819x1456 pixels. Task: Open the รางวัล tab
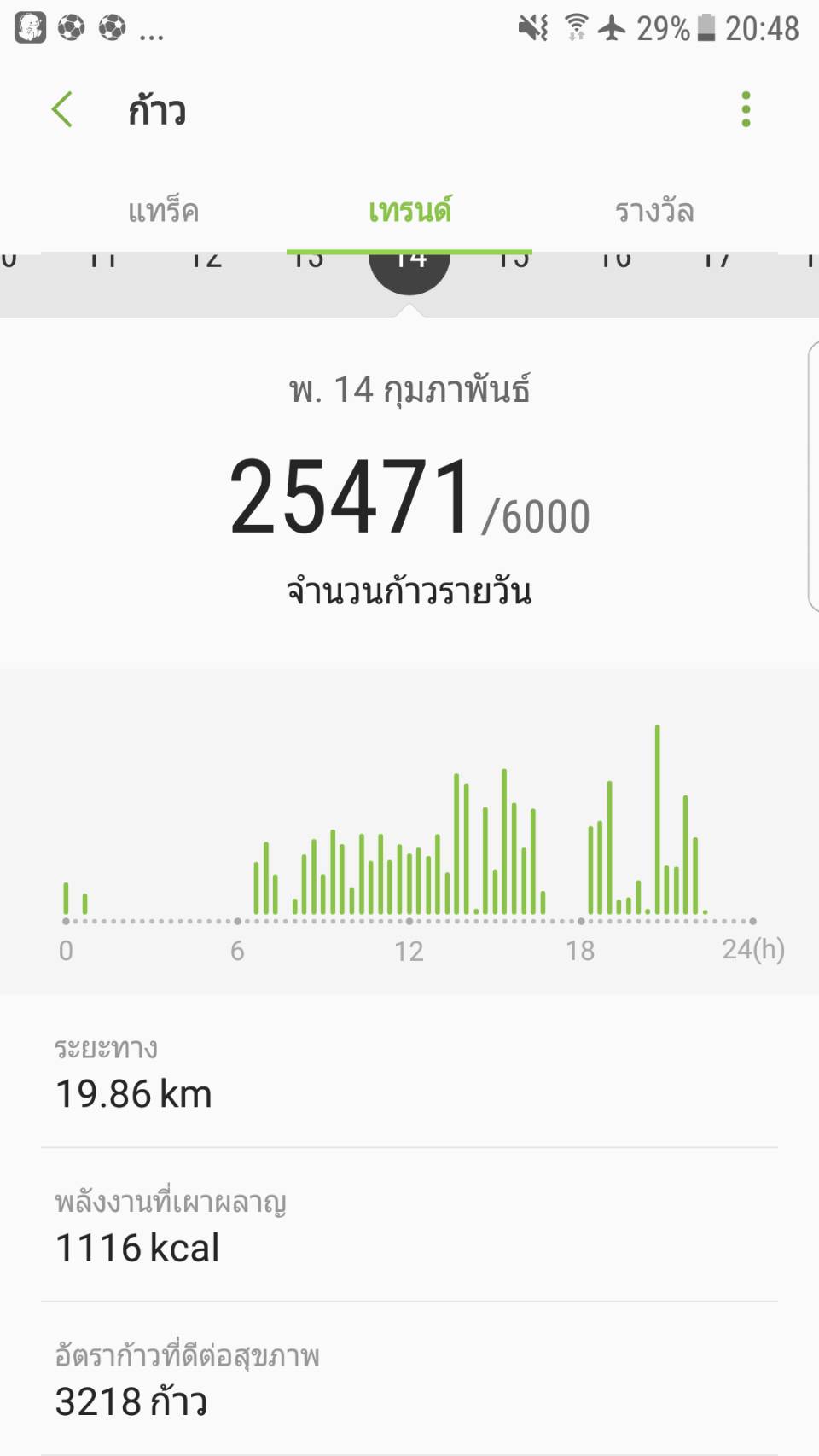[654, 211]
